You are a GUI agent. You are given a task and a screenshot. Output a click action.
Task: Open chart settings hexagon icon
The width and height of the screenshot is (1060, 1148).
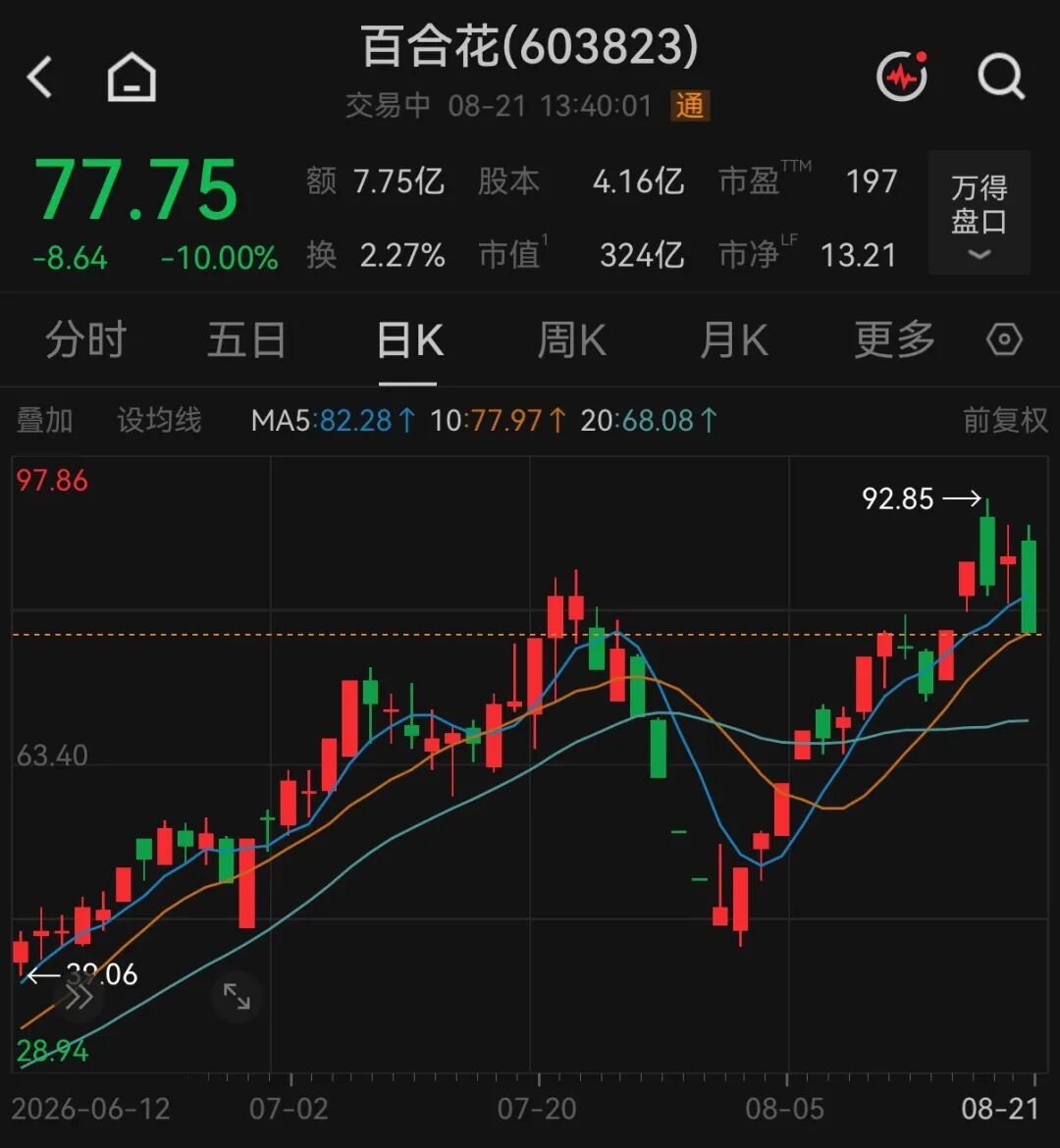coord(1004,339)
